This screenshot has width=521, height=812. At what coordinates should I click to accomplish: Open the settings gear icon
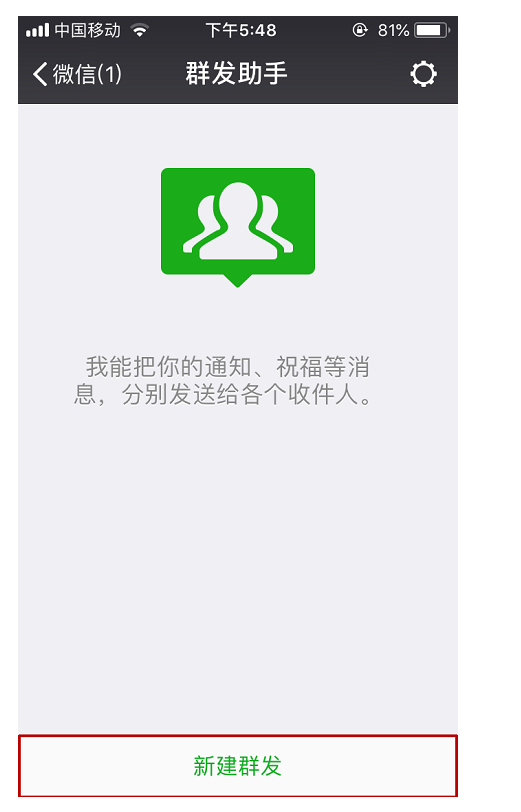coord(423,74)
